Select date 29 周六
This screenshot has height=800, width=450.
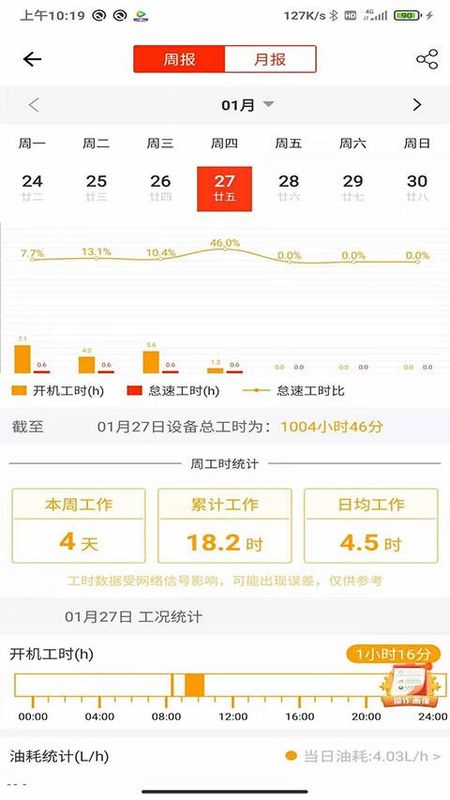click(x=353, y=188)
